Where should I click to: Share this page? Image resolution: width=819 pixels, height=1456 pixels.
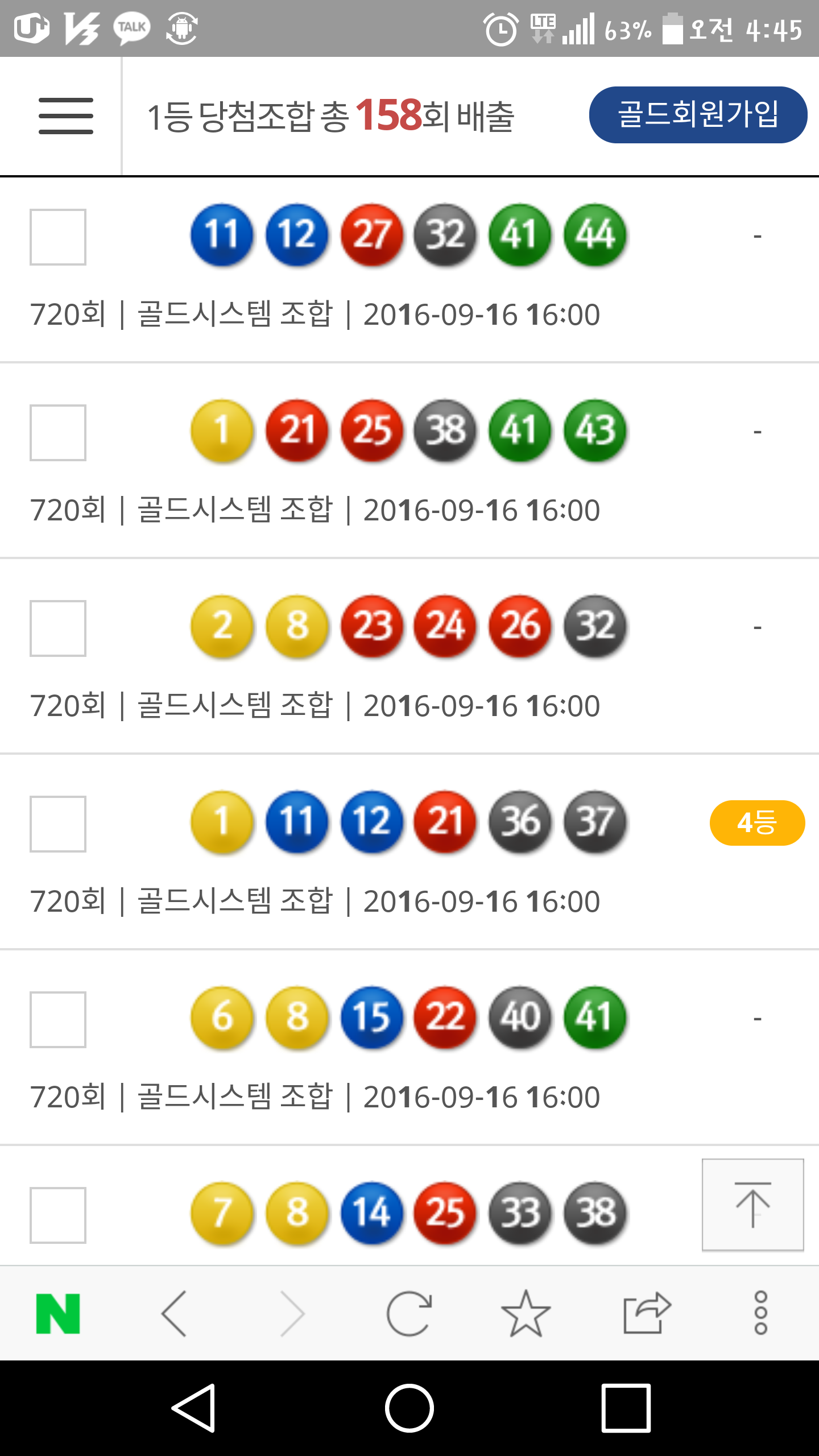[647, 1314]
